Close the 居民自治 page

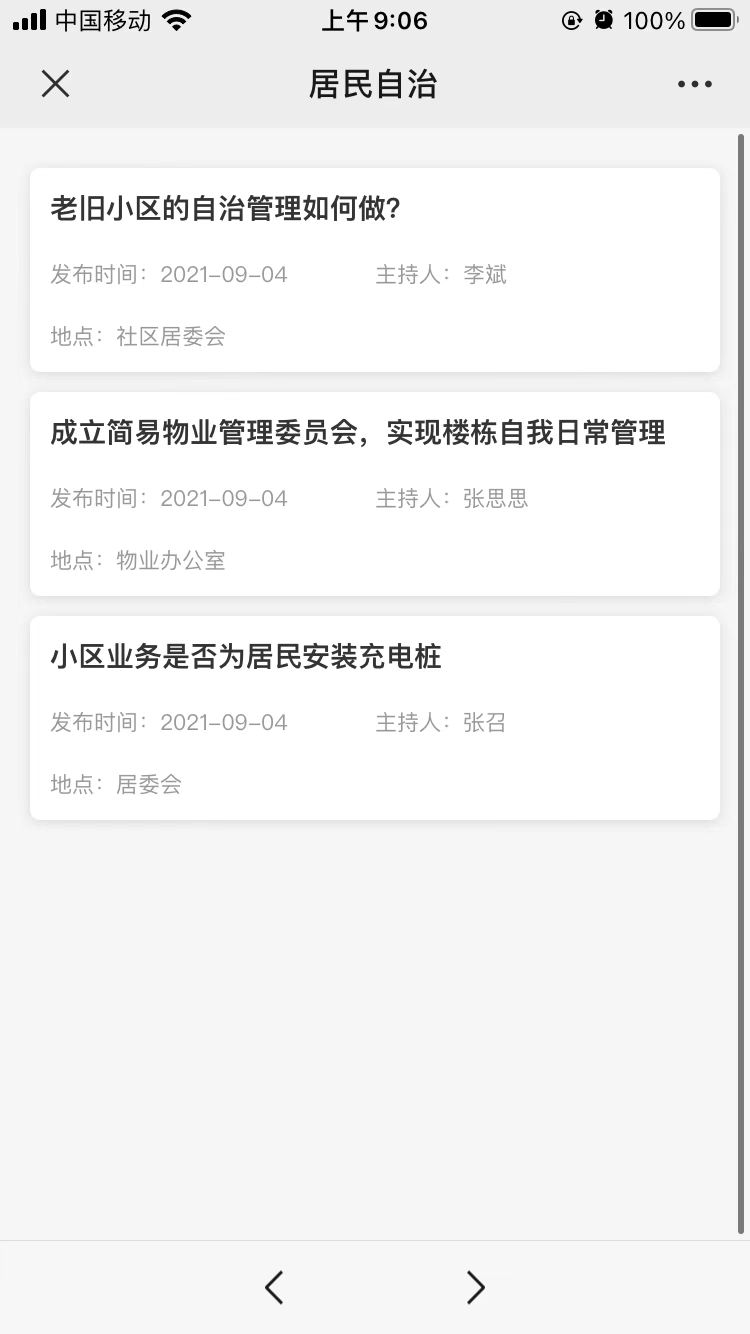pos(56,84)
